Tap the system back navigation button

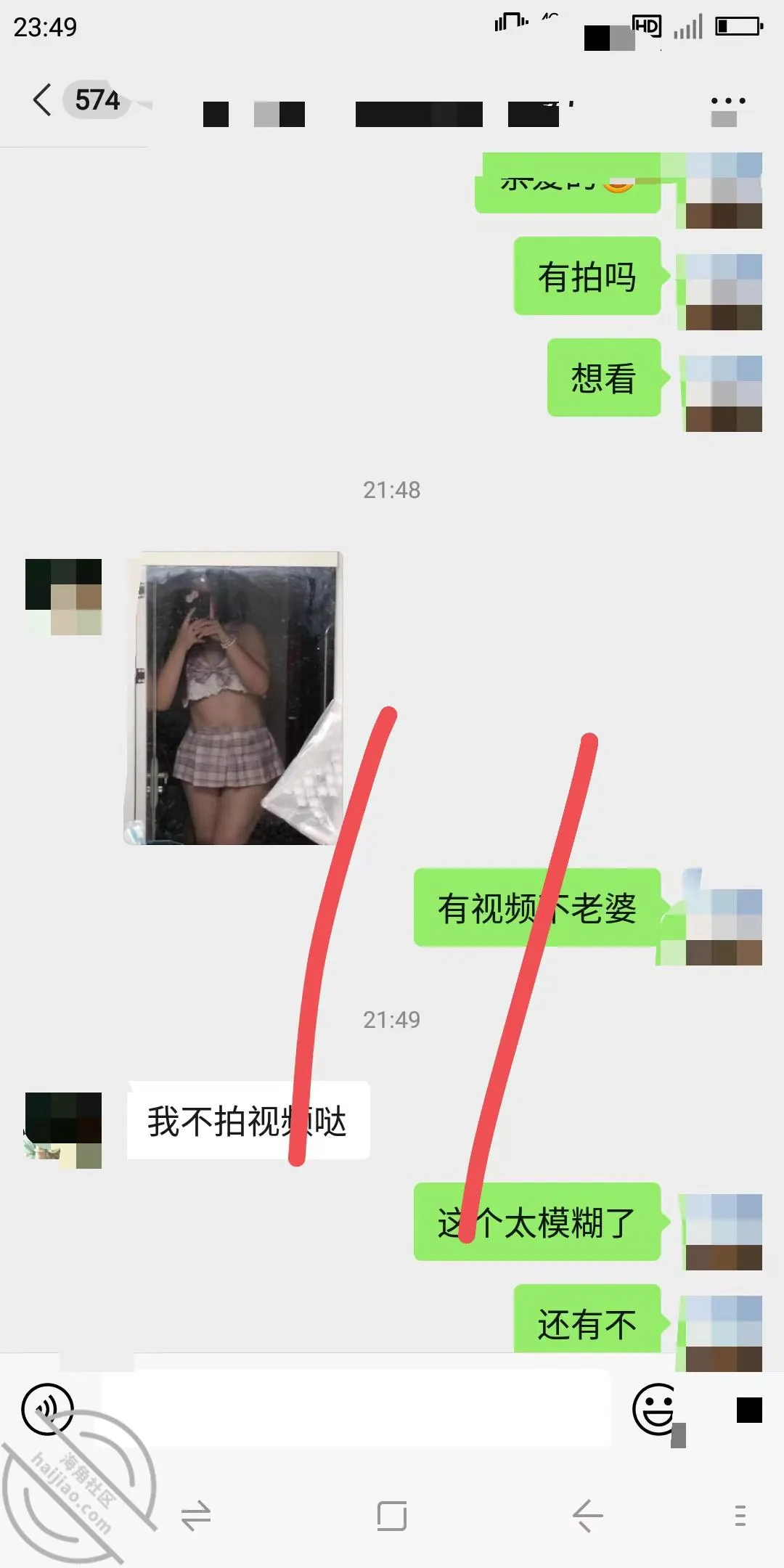(587, 1516)
